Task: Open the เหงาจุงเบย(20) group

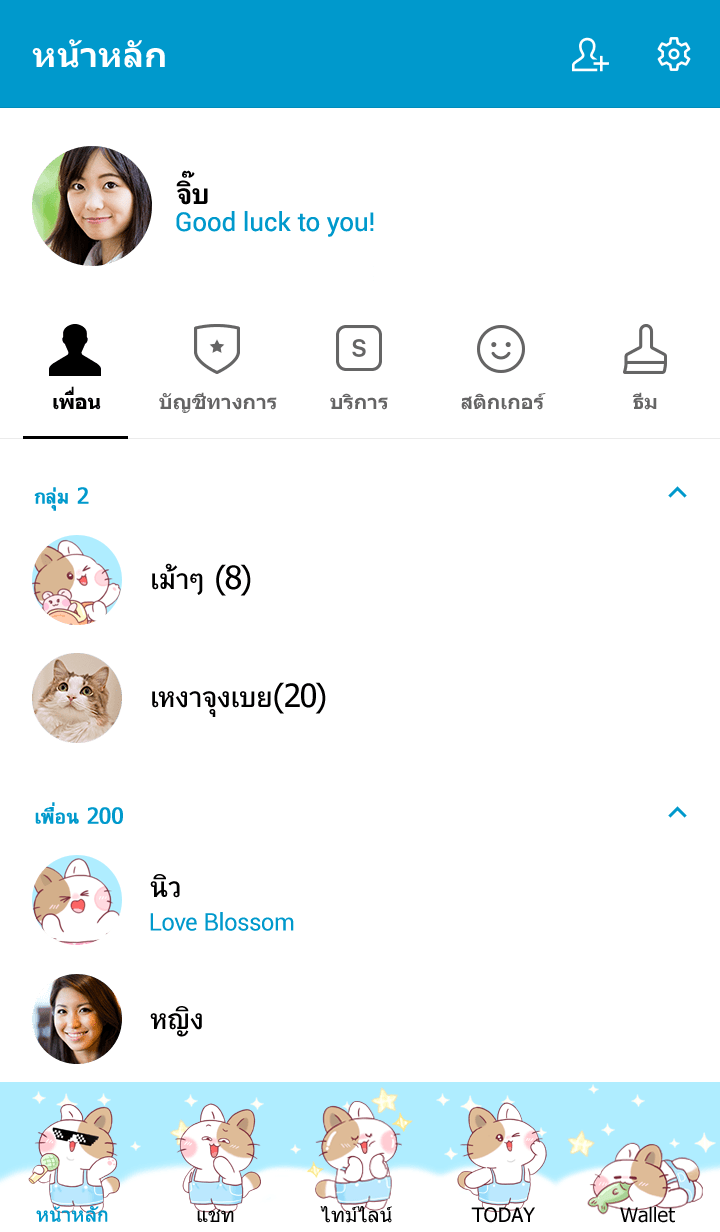Action: tap(238, 698)
